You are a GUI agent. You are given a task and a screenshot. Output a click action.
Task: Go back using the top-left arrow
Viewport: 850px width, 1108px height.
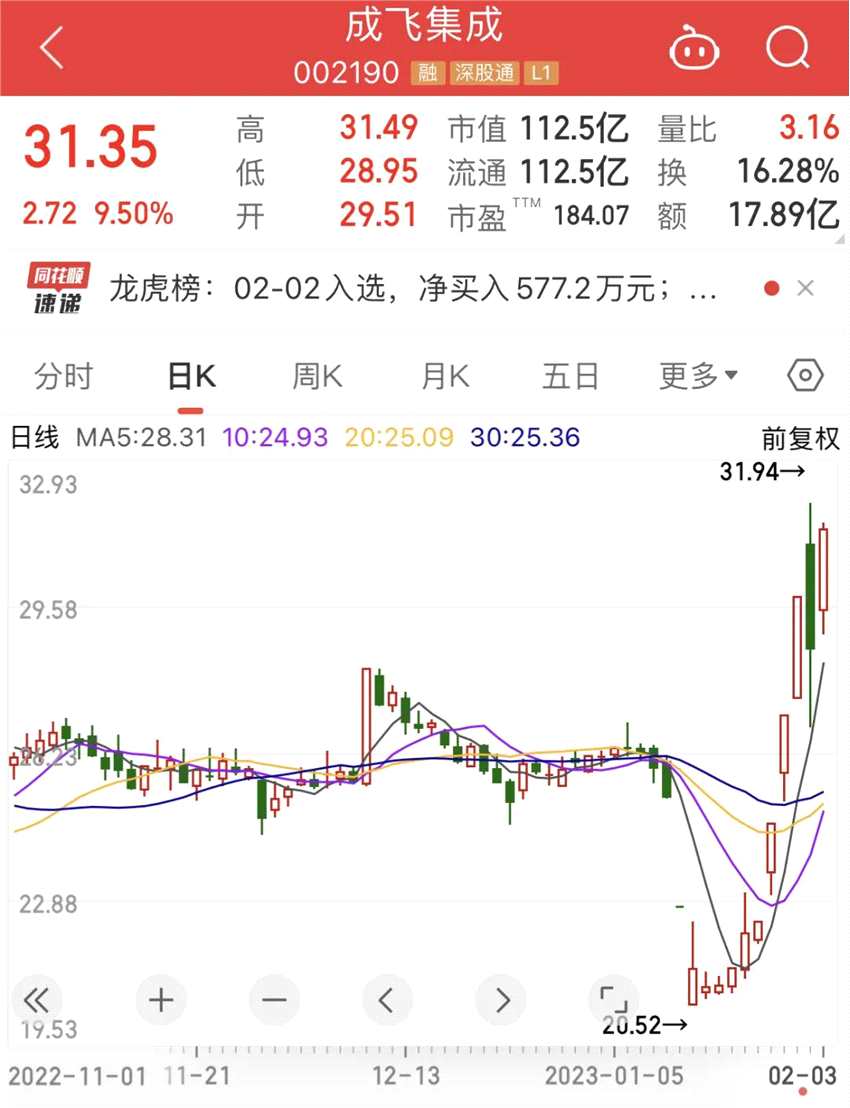pos(52,47)
